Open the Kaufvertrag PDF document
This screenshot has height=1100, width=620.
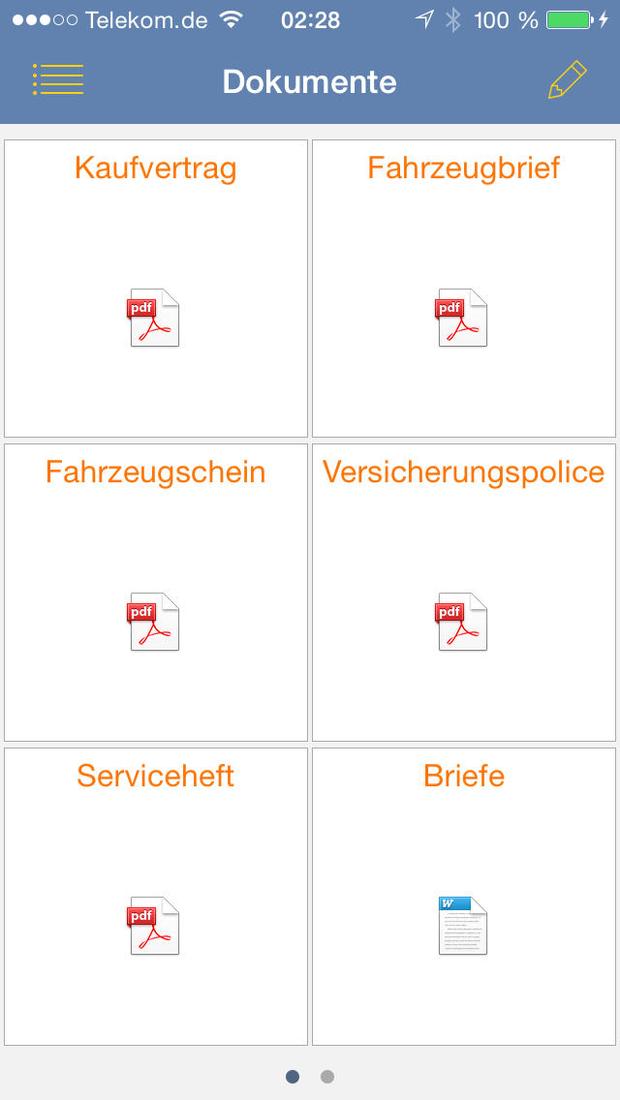156,288
